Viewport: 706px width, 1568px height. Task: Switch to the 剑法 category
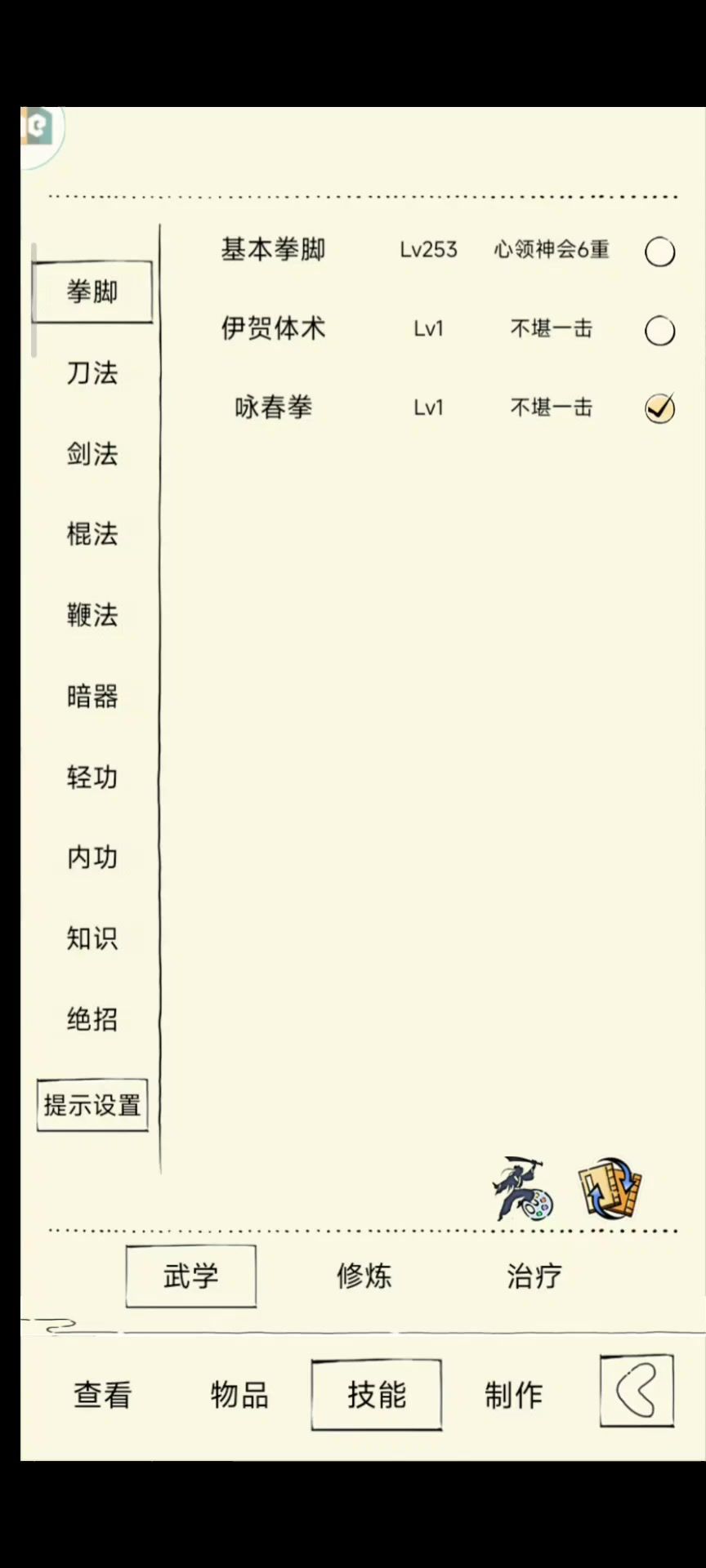coord(92,454)
